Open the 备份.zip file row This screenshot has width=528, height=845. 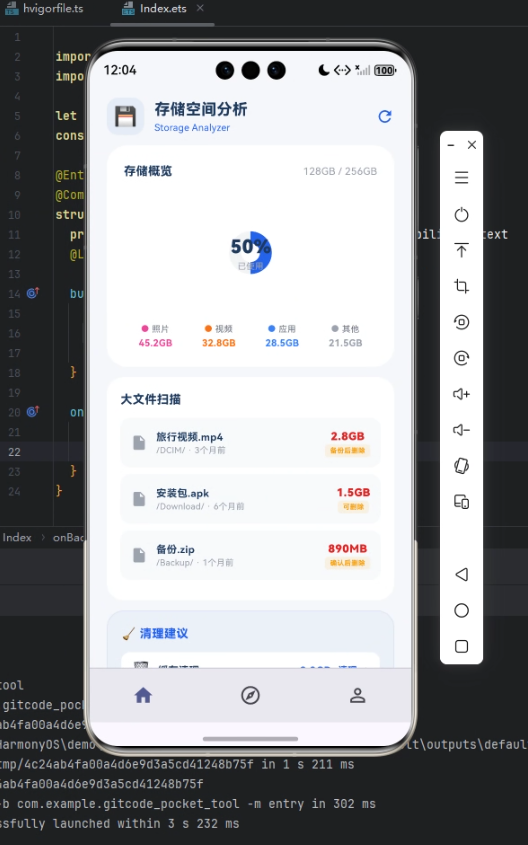click(x=251, y=555)
